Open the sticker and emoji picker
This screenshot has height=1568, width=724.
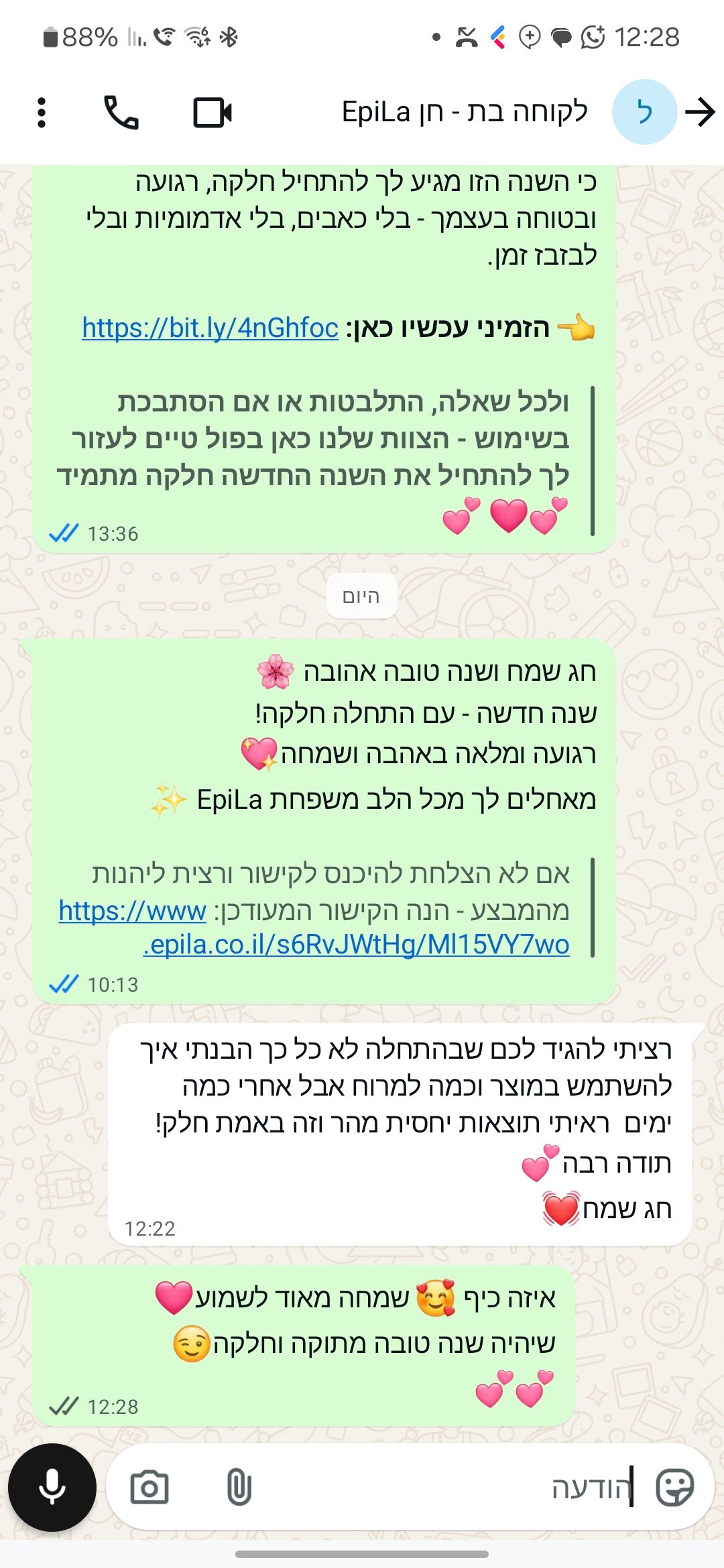pos(674,1488)
